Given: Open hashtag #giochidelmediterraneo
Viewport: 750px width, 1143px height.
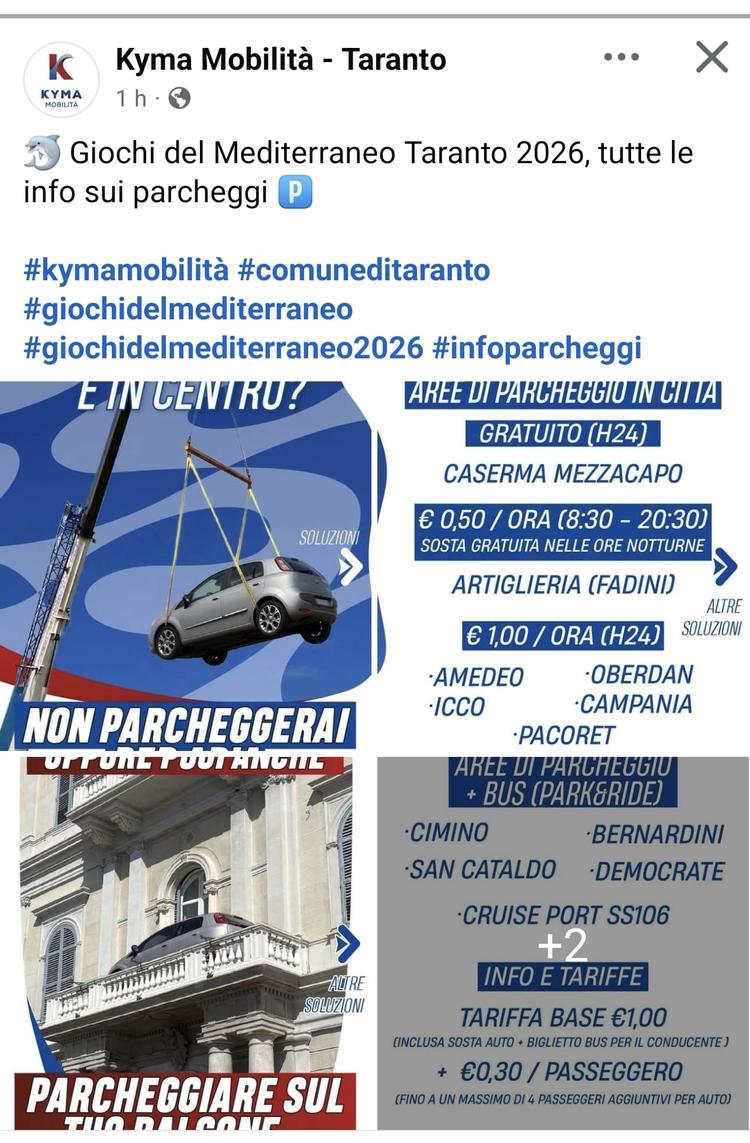Looking at the screenshot, I should [x=188, y=310].
